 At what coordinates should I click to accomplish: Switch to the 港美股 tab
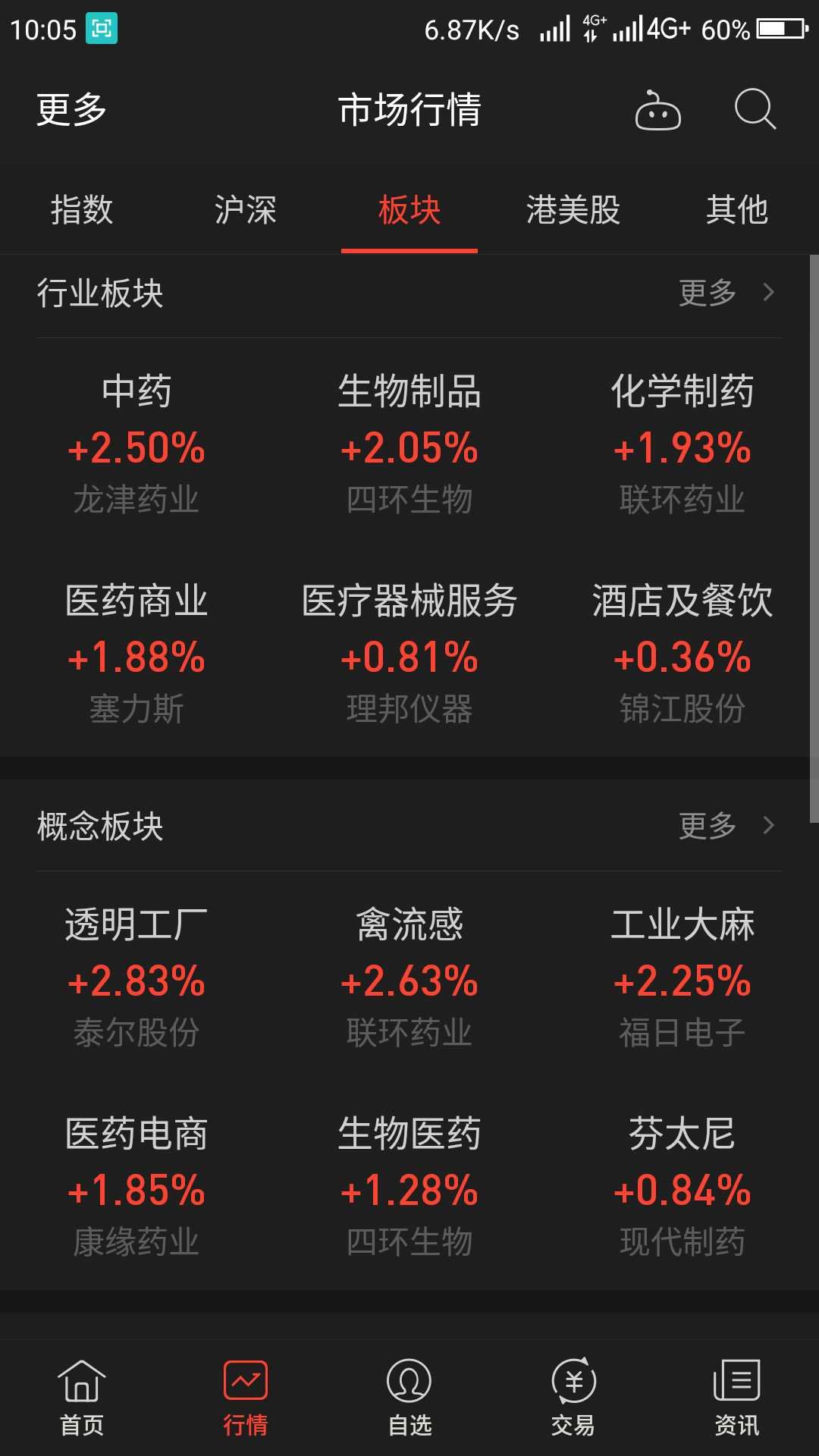573,209
